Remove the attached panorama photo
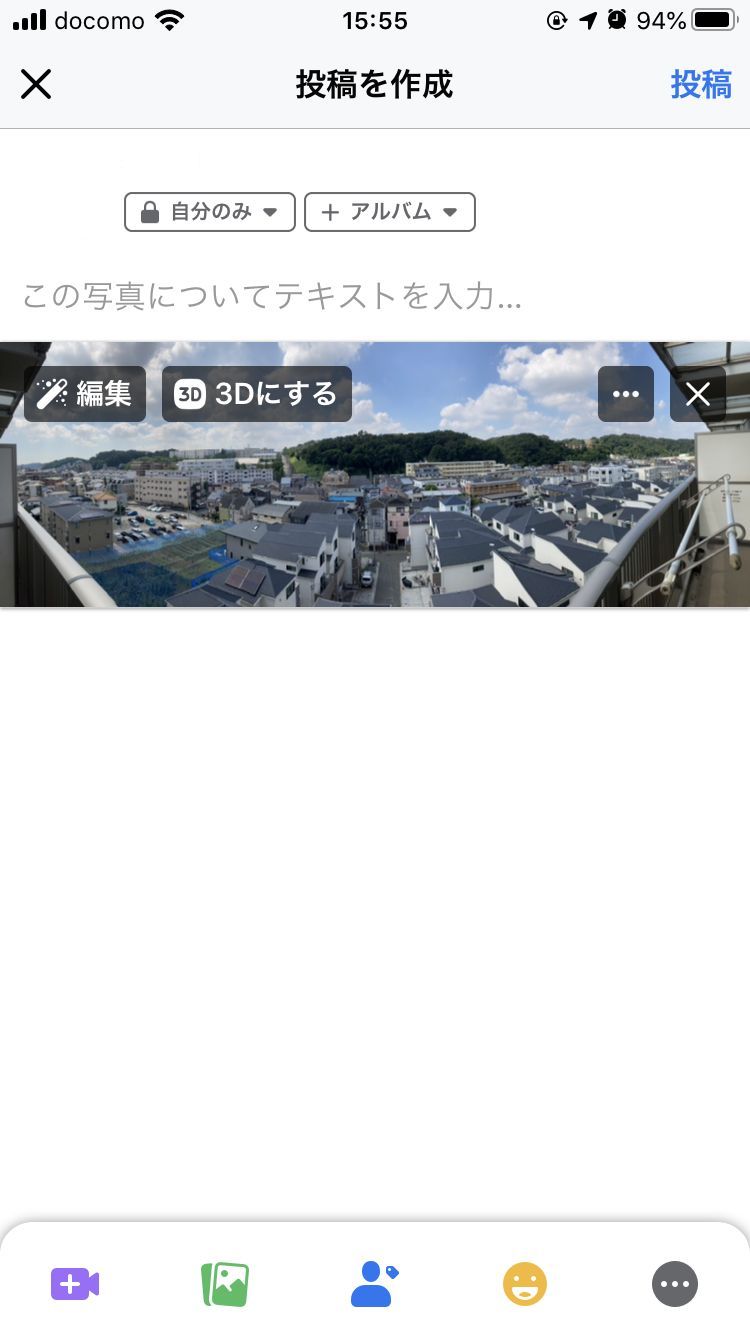750x1334 pixels. (697, 394)
